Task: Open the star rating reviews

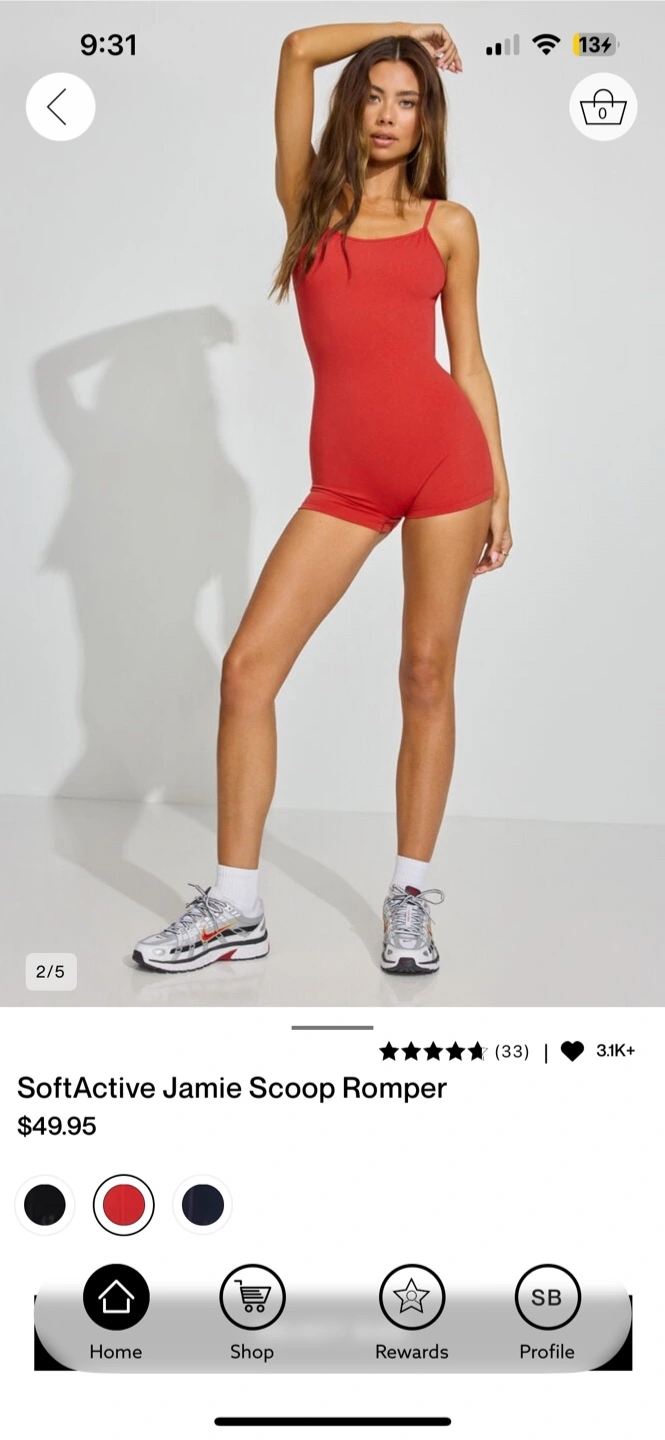Action: click(432, 1051)
